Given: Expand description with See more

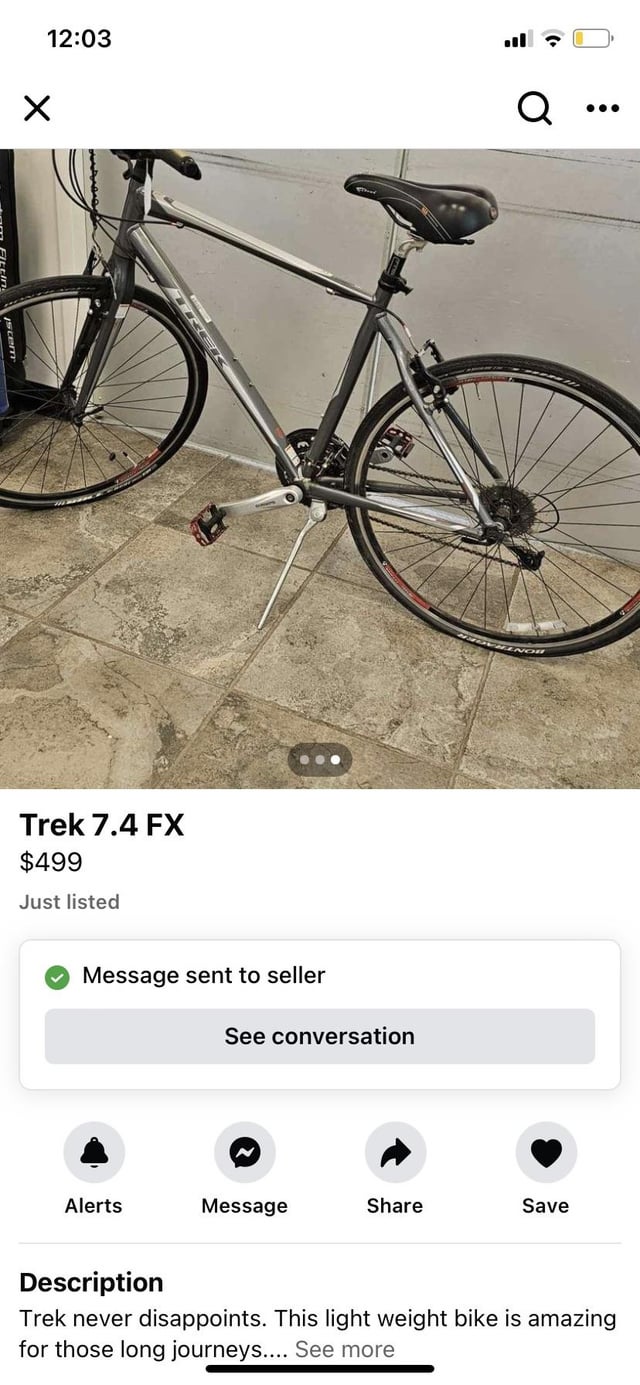Looking at the screenshot, I should pyautogui.click(x=345, y=1349).
